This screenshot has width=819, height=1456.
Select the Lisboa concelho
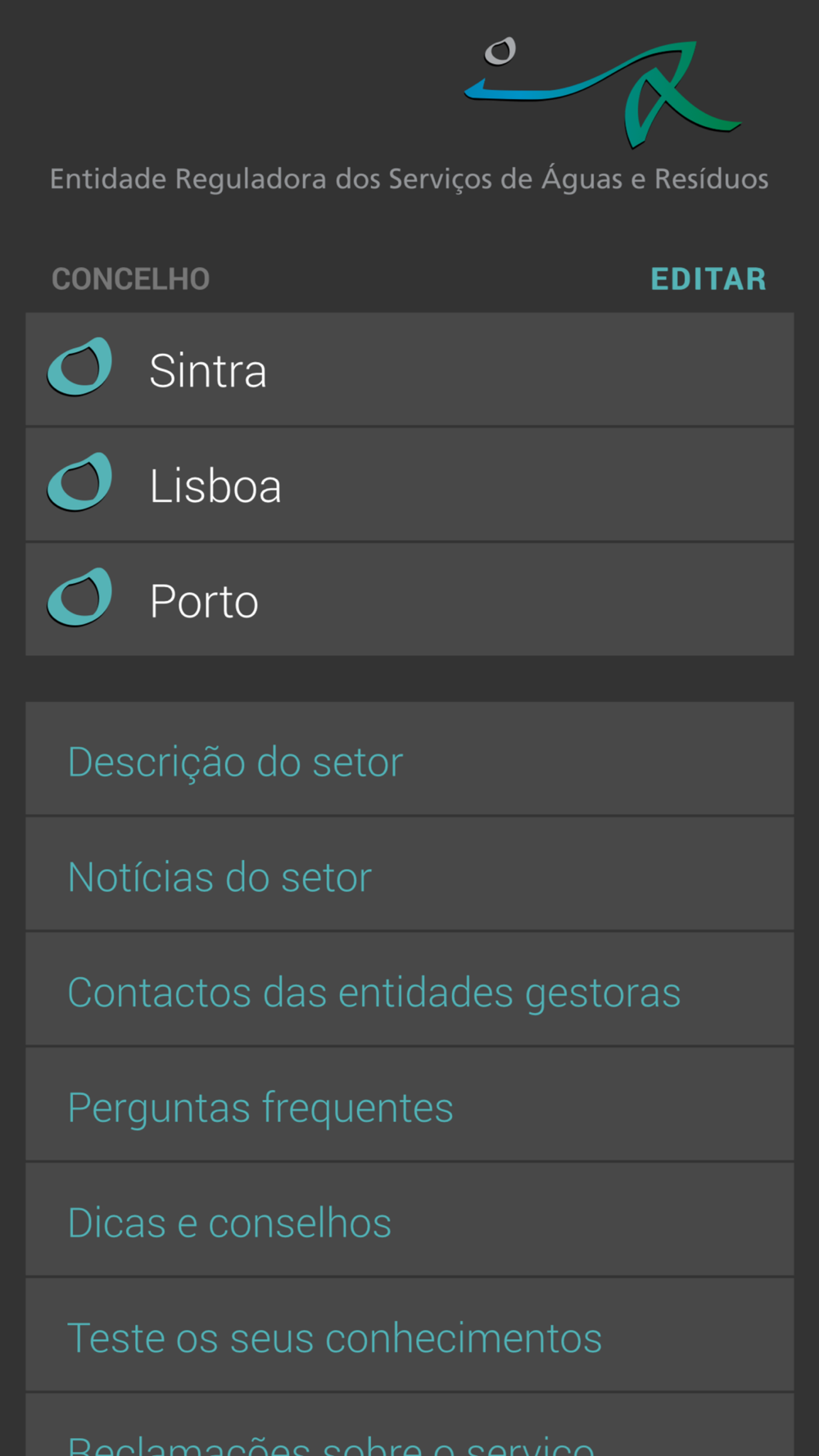[409, 485]
